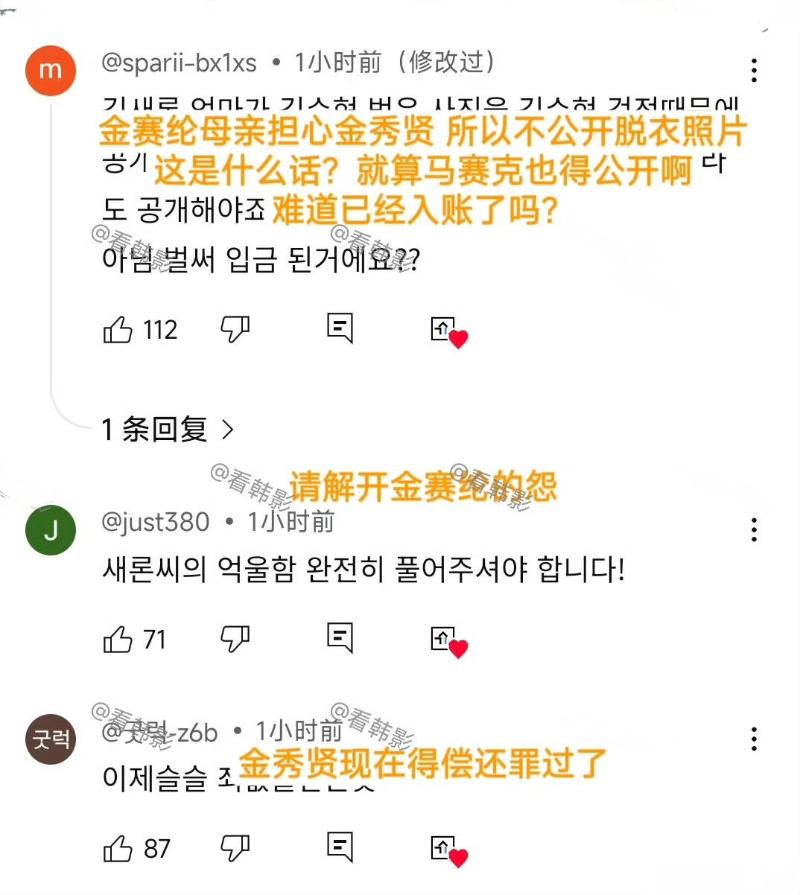Reply to @sparii-bx1xs's comment
The image size is (800, 895).
click(341, 328)
